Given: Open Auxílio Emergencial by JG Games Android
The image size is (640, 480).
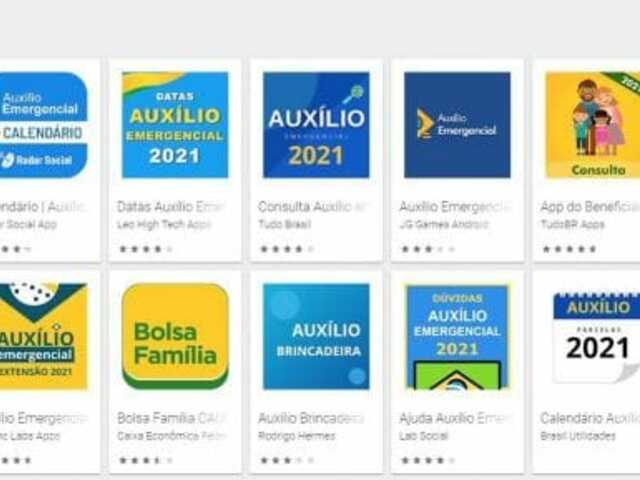Looking at the screenshot, I should pos(457,125).
